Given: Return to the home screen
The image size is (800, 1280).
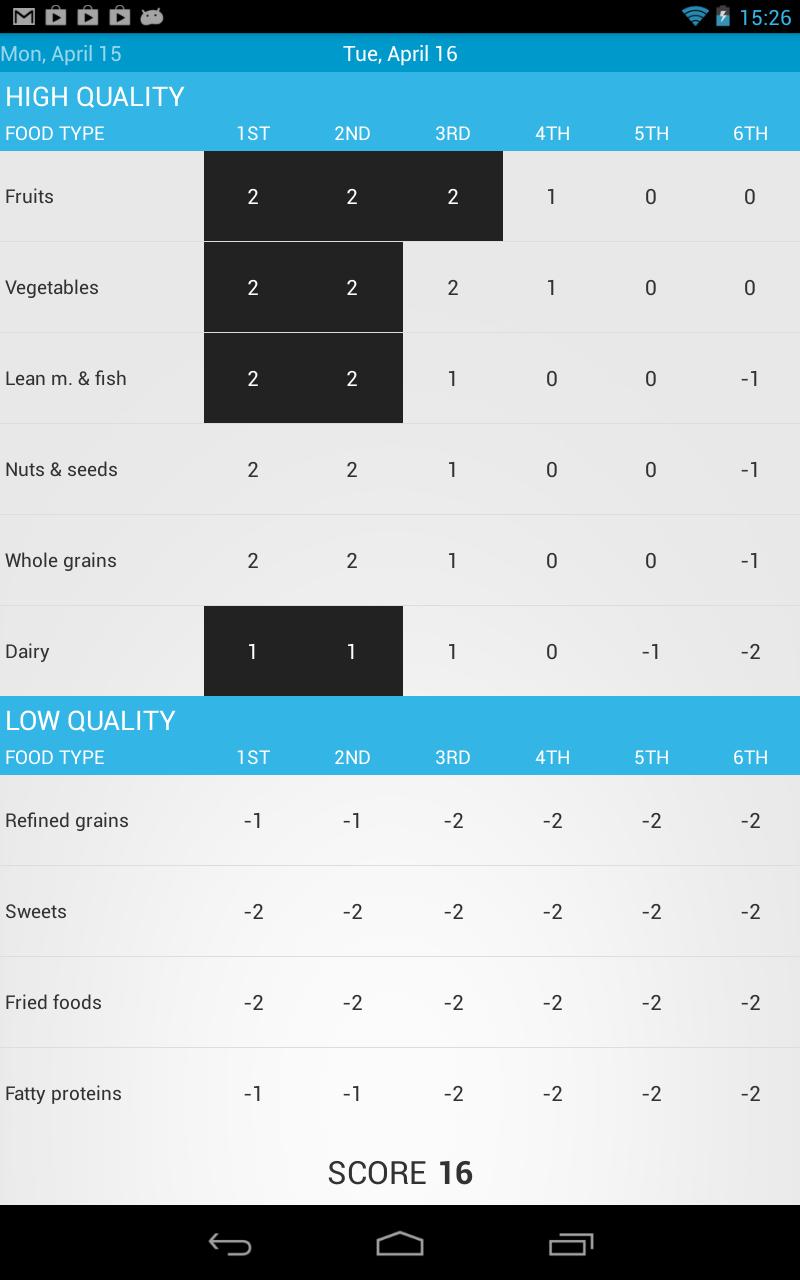Looking at the screenshot, I should [400, 1243].
